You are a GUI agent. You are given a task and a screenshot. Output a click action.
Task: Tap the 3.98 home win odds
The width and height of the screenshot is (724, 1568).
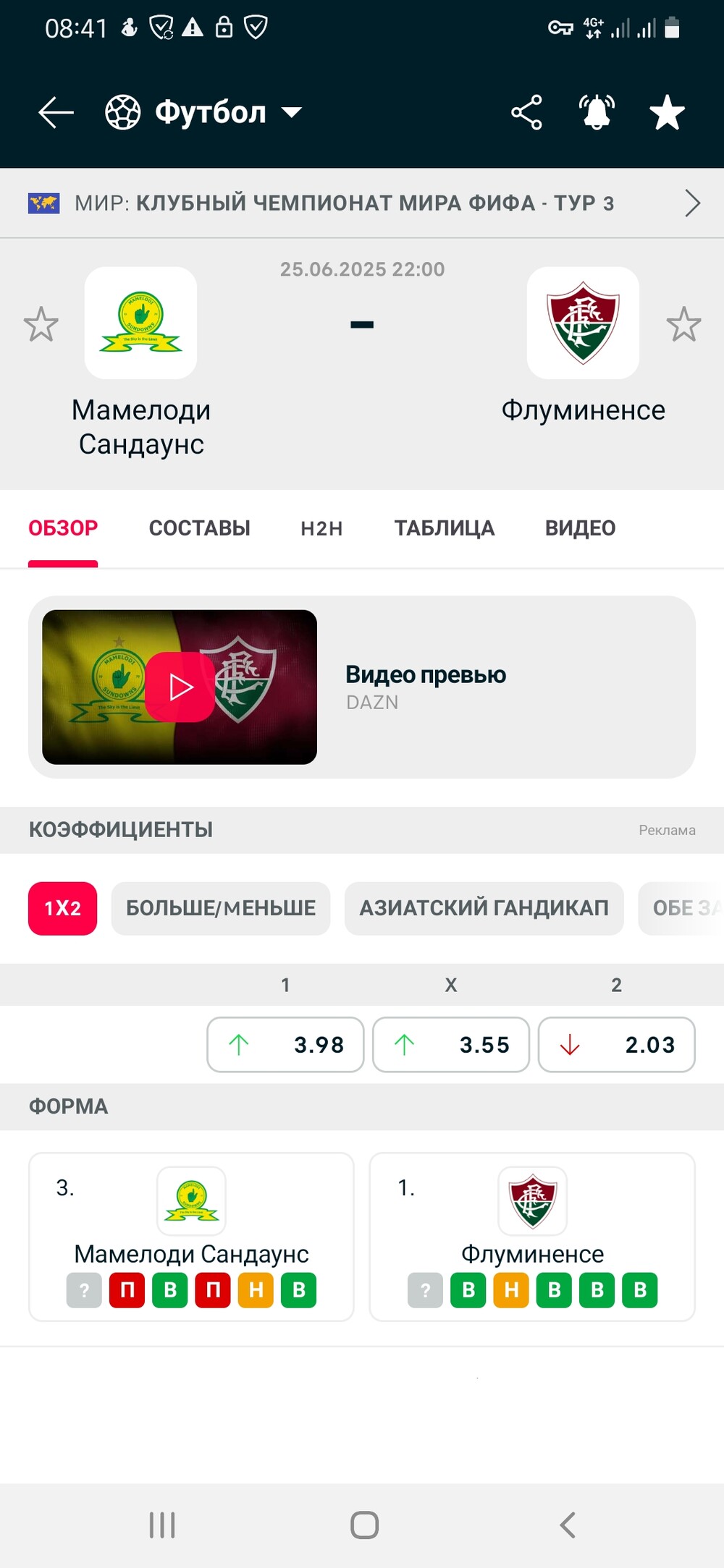point(285,1044)
